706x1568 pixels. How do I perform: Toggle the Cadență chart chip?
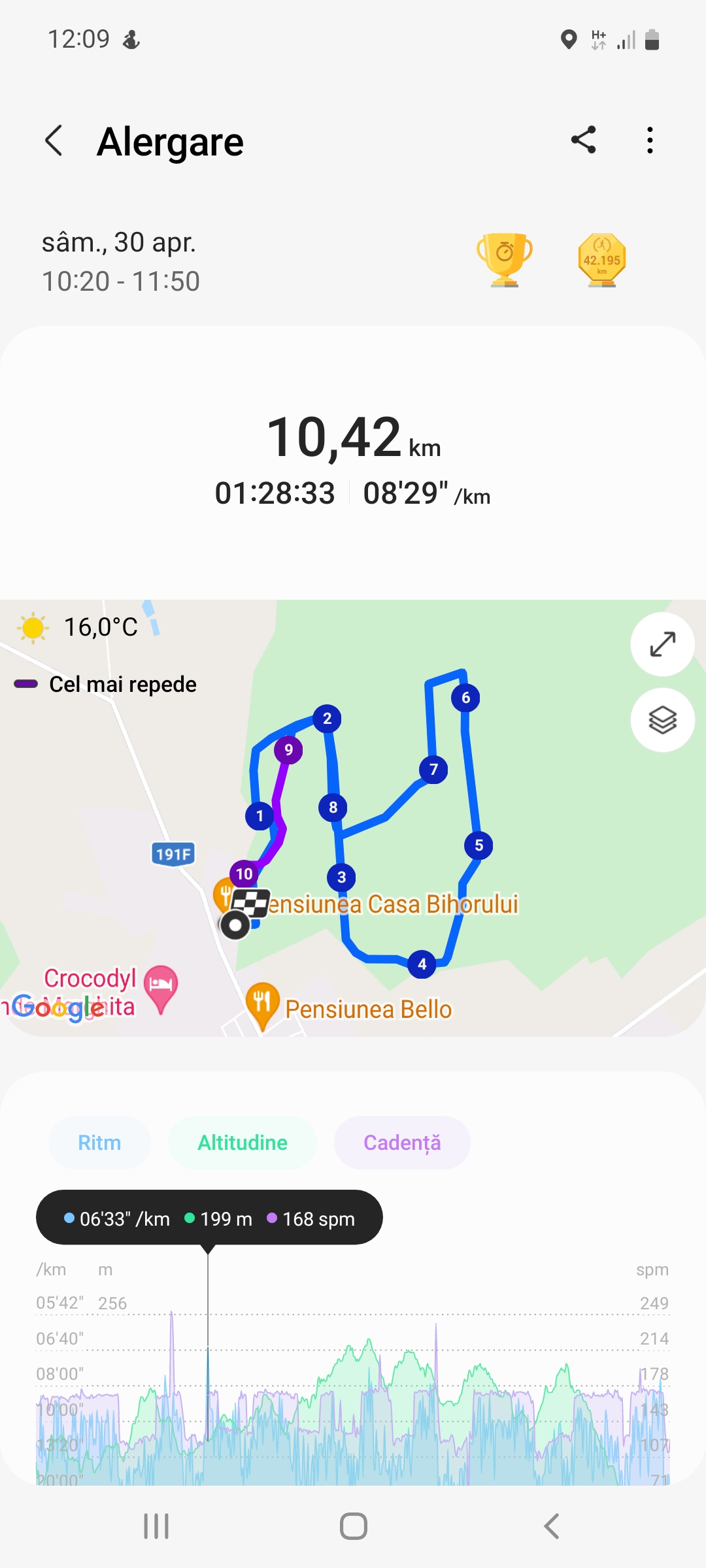(402, 1143)
